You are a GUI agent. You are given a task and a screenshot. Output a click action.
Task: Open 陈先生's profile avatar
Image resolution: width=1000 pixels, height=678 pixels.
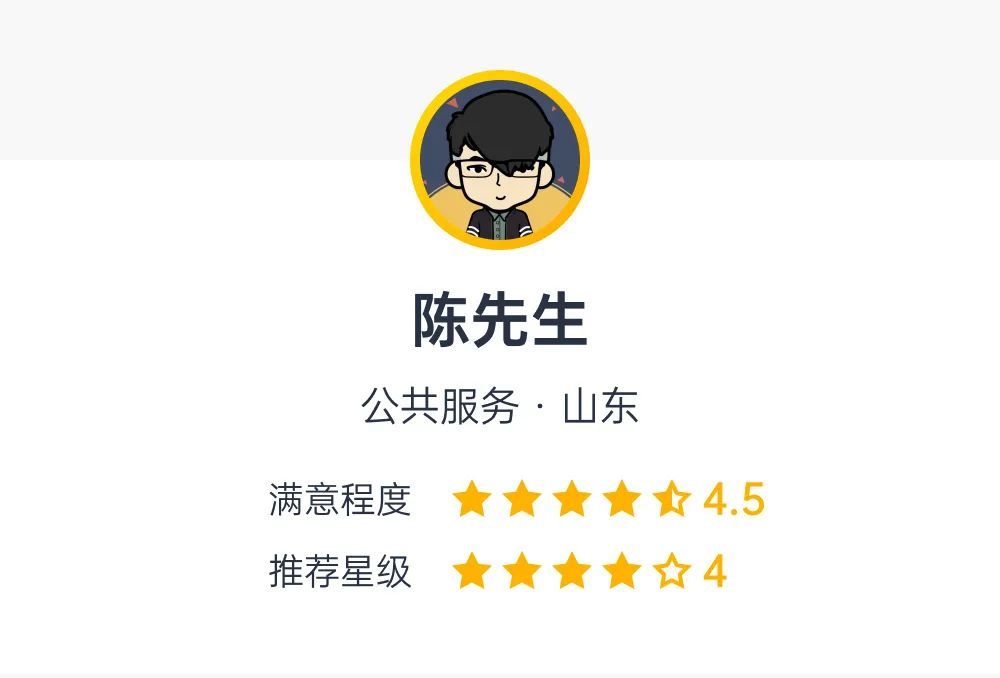click(x=500, y=160)
